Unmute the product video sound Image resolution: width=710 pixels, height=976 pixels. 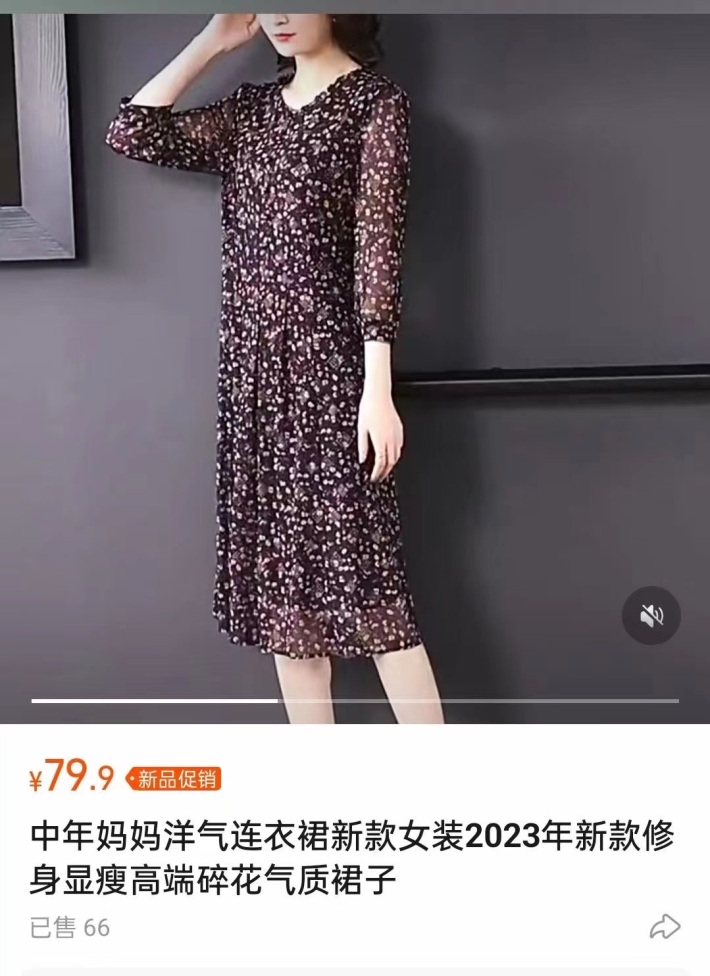pyautogui.click(x=651, y=616)
